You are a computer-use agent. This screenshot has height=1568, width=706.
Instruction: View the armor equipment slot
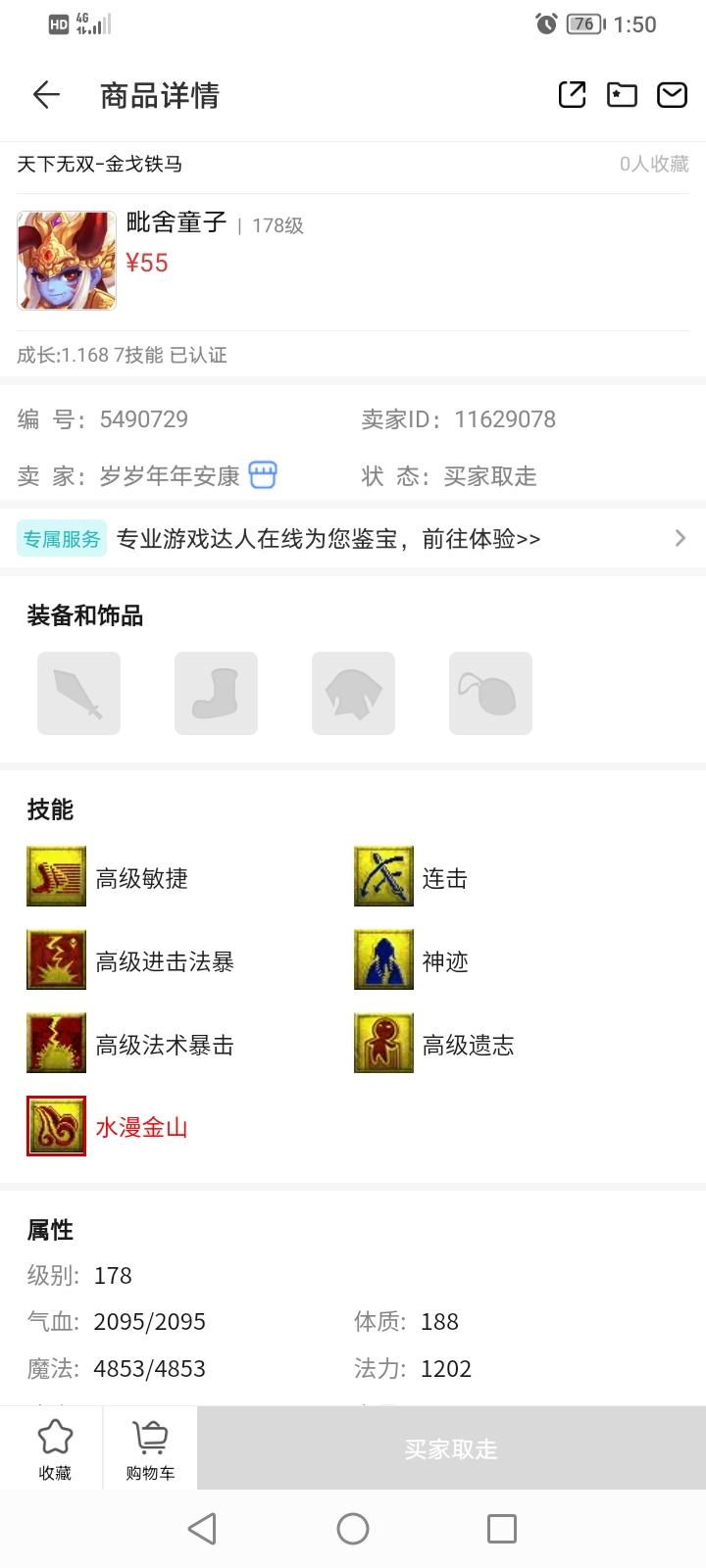pos(353,693)
